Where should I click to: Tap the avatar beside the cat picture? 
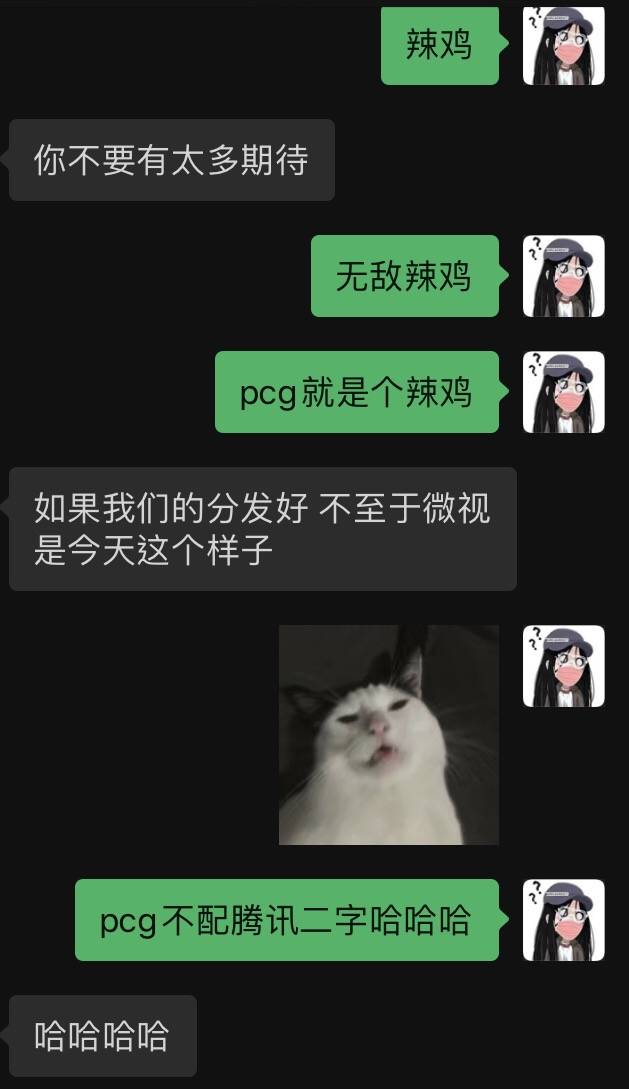pyautogui.click(x=563, y=666)
